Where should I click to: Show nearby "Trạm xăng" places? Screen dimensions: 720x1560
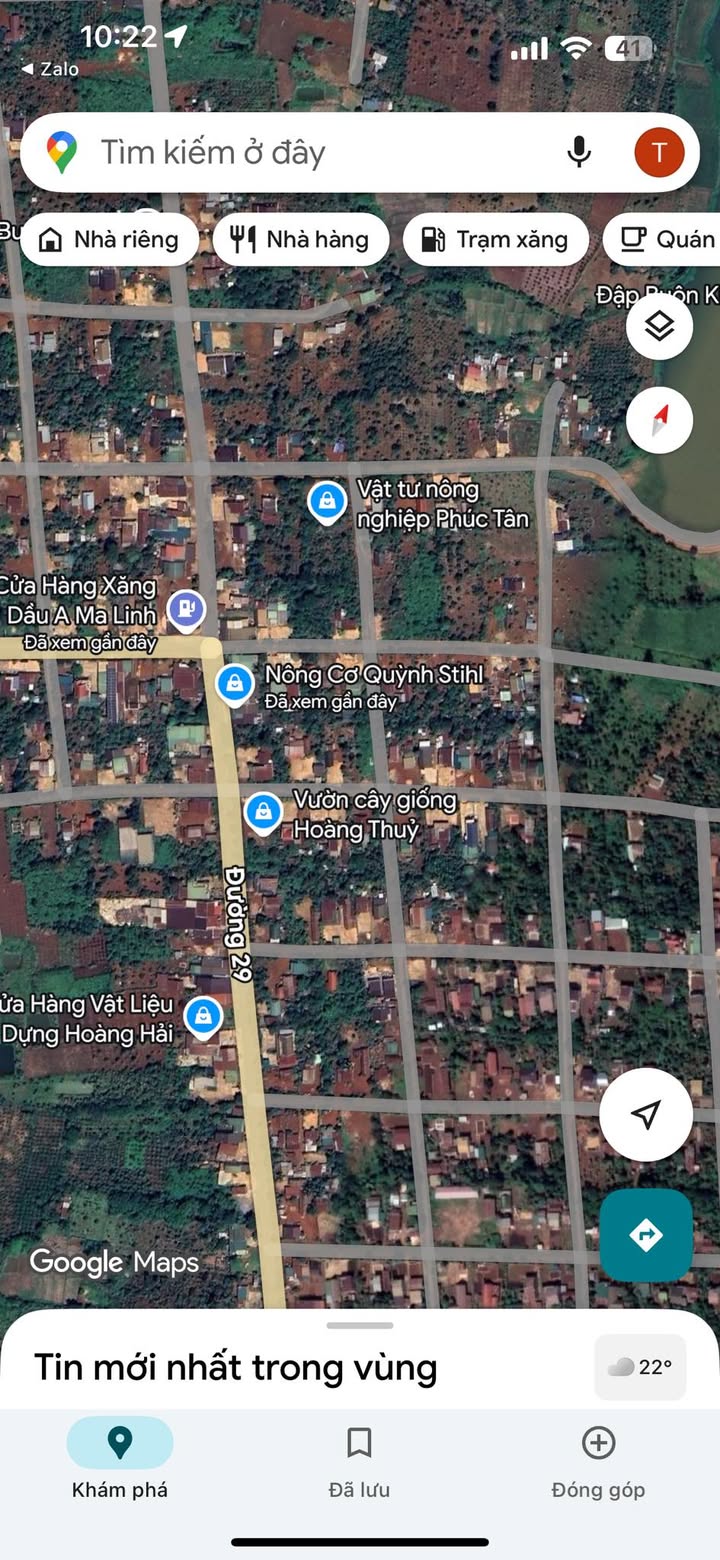click(495, 240)
